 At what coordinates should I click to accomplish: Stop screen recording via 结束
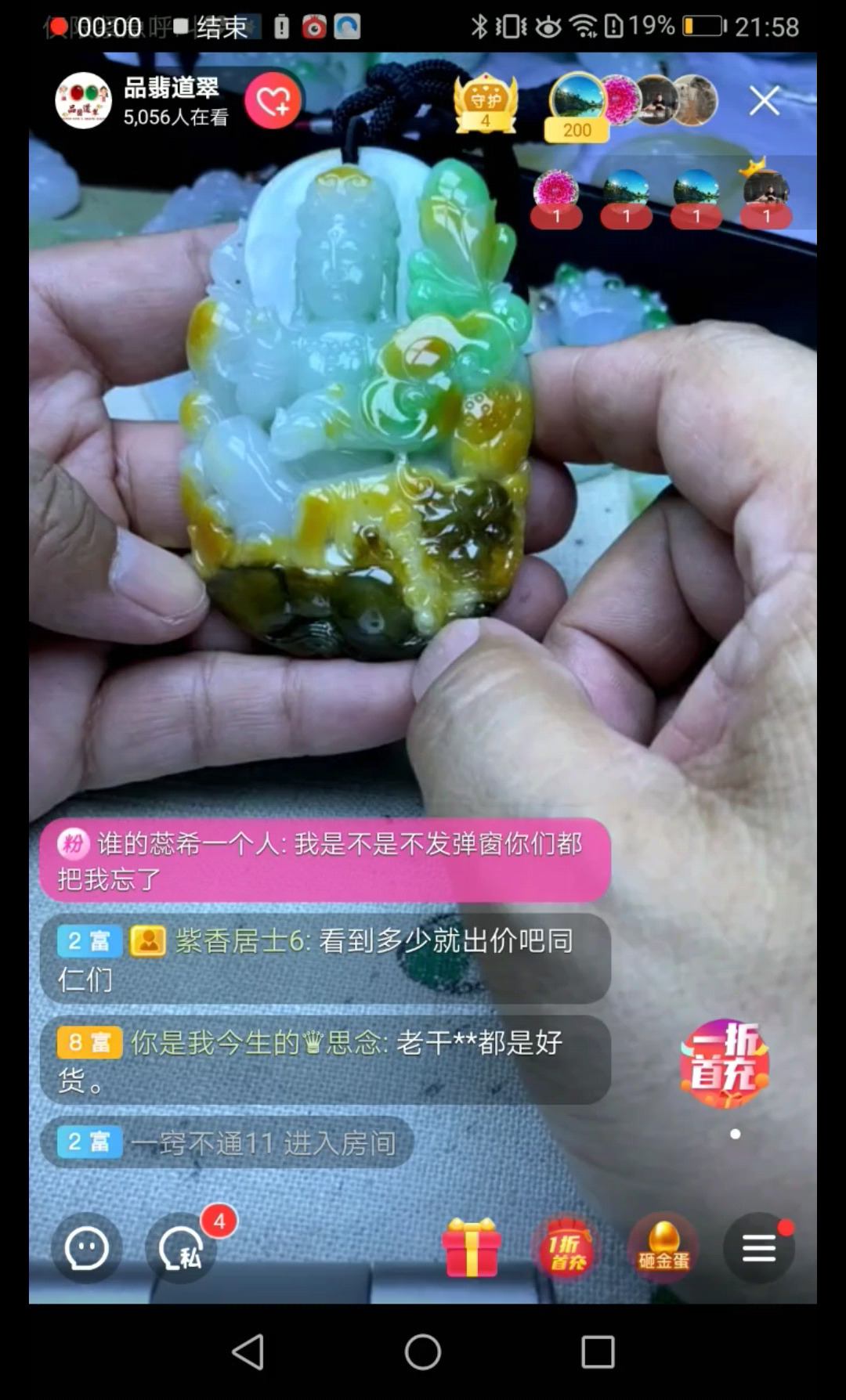219,27
